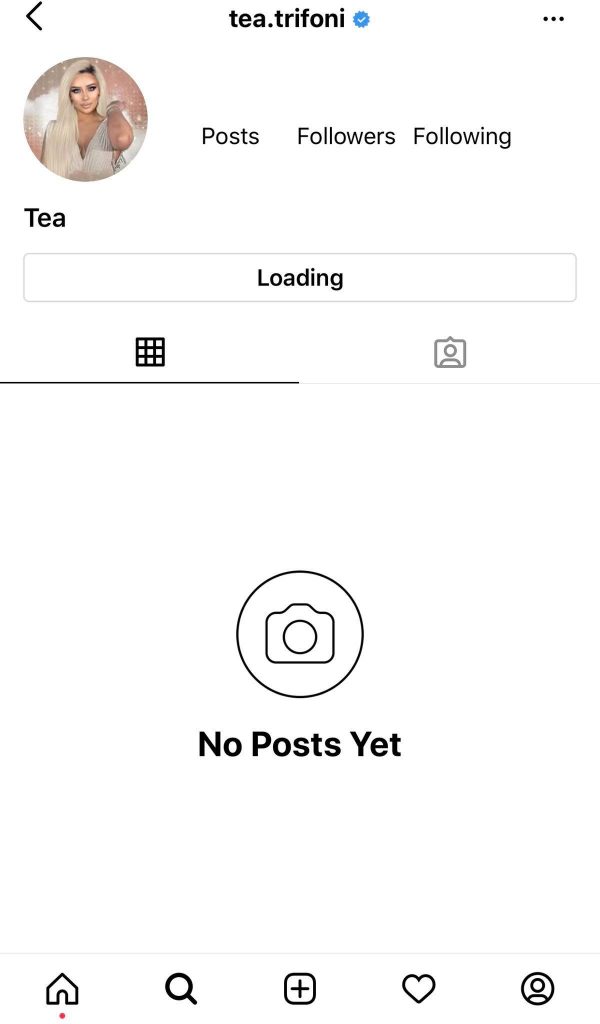The image size is (600, 1024).
Task: Switch to the posts grid tab
Action: pos(150,352)
